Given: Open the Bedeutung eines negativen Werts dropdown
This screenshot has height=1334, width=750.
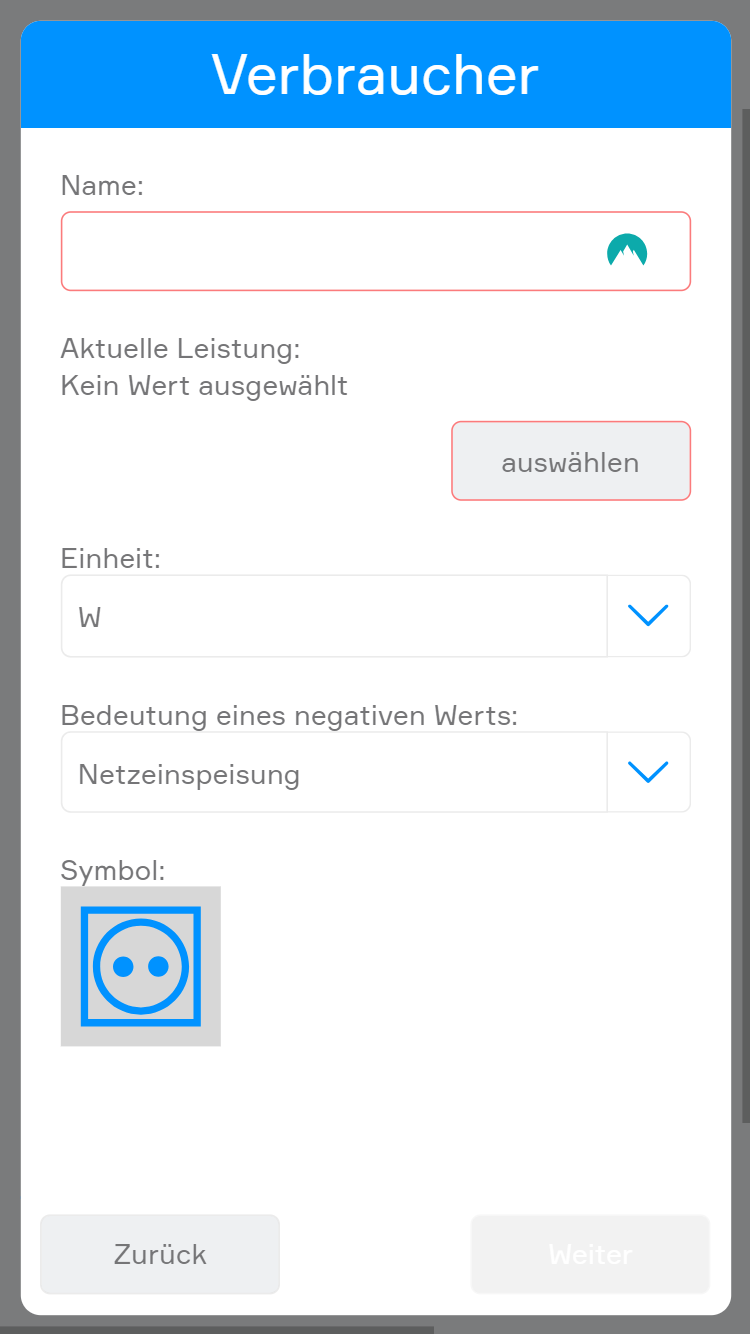Looking at the screenshot, I should (648, 773).
